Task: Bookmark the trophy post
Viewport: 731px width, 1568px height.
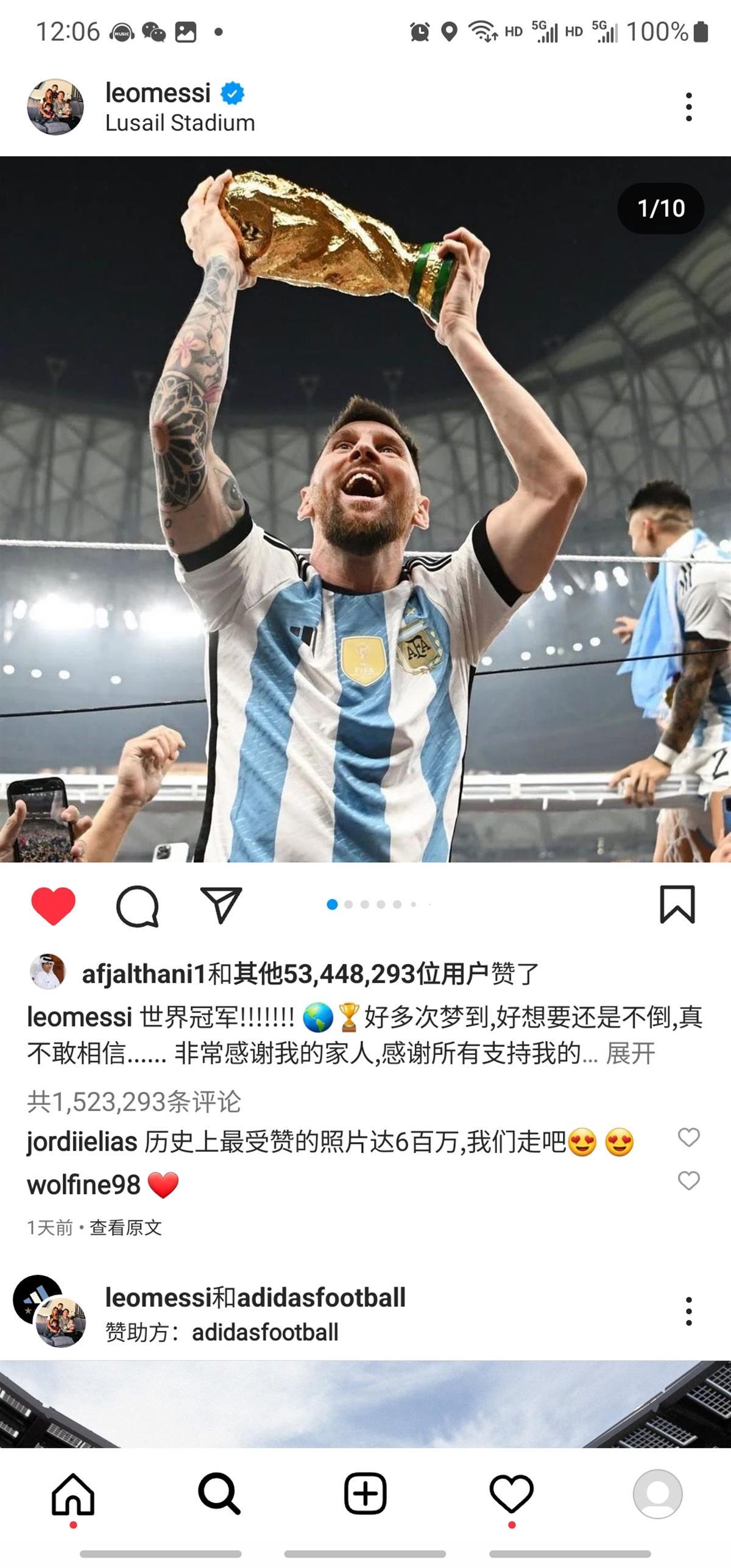Action: [x=677, y=905]
